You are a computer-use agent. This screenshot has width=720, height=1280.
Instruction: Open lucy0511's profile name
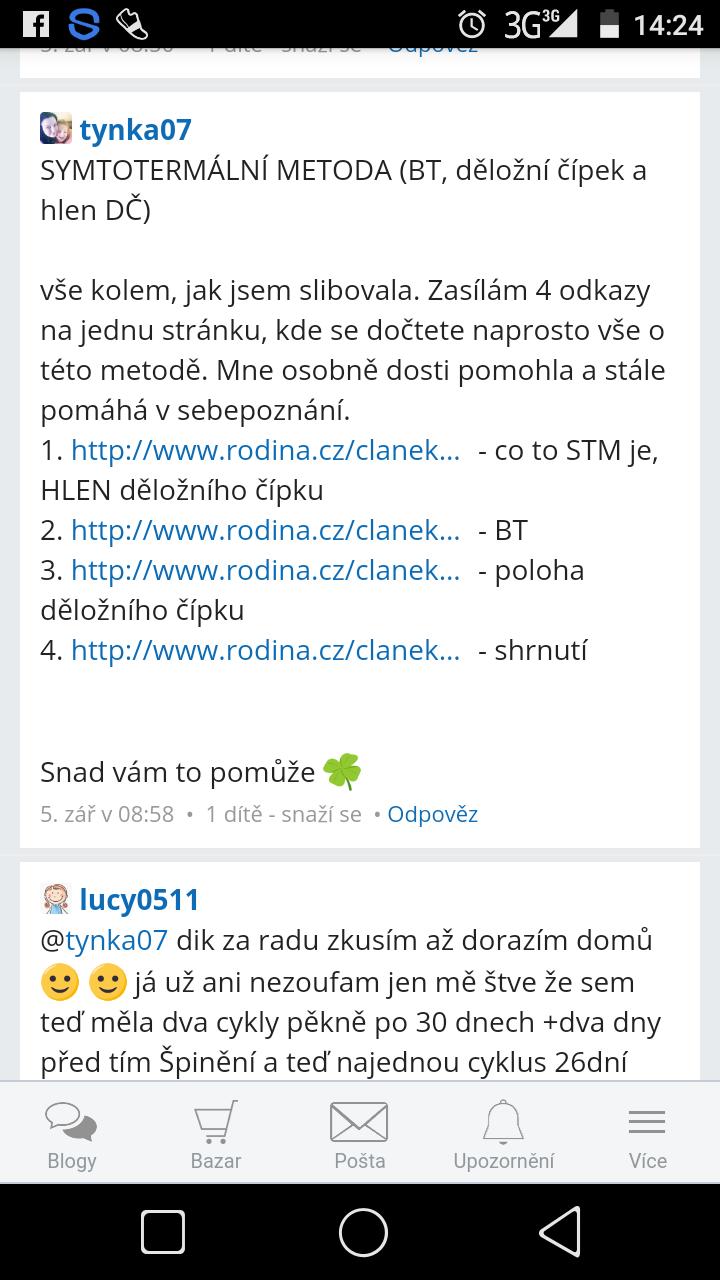coord(139,900)
